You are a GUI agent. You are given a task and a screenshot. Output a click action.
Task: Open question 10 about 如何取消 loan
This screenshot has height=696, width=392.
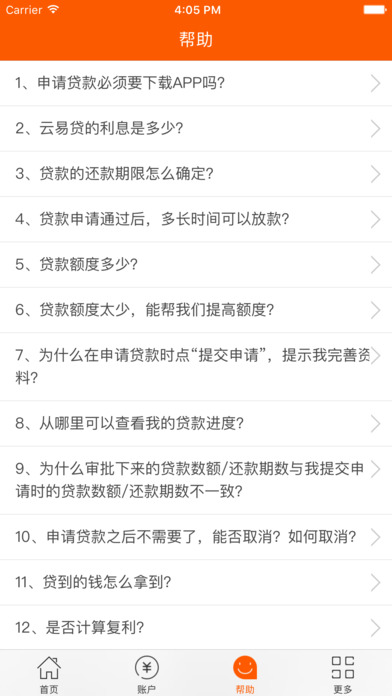196,538
